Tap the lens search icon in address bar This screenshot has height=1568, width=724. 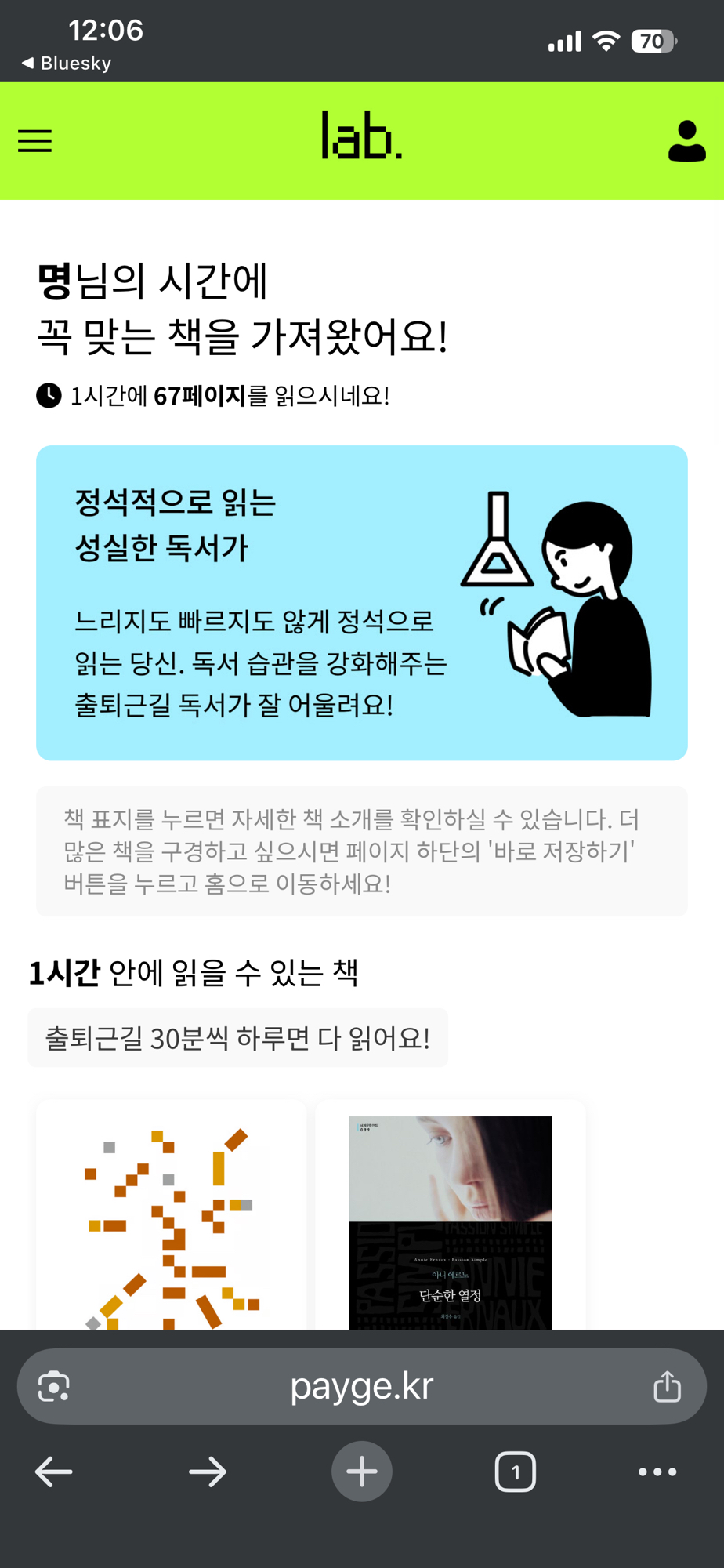point(54,1386)
